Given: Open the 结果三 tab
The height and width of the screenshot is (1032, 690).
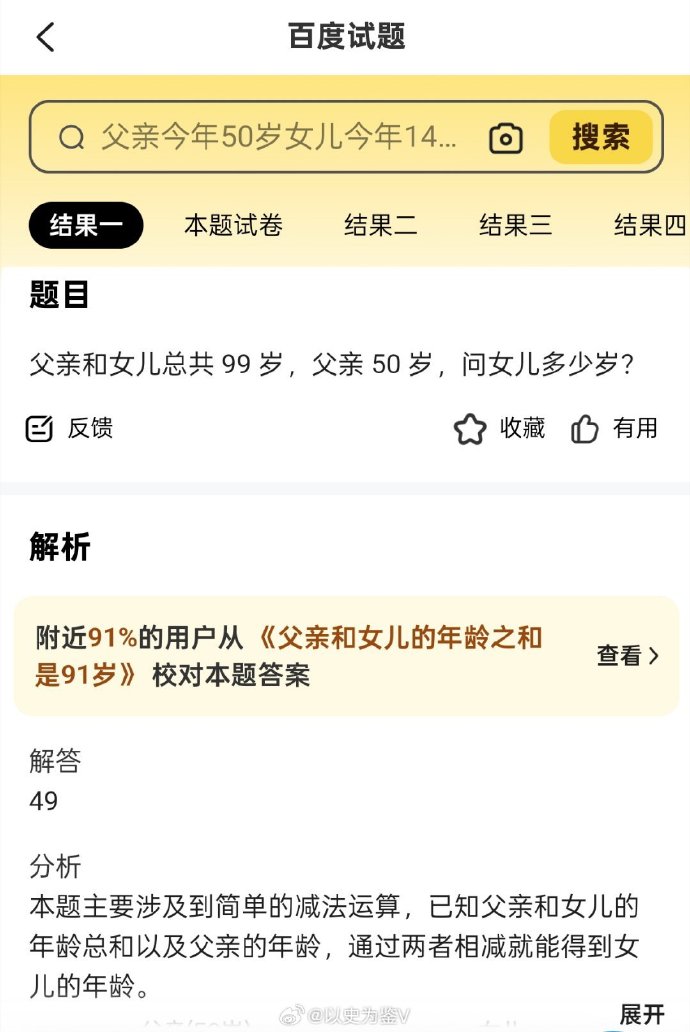Looking at the screenshot, I should 515,225.
